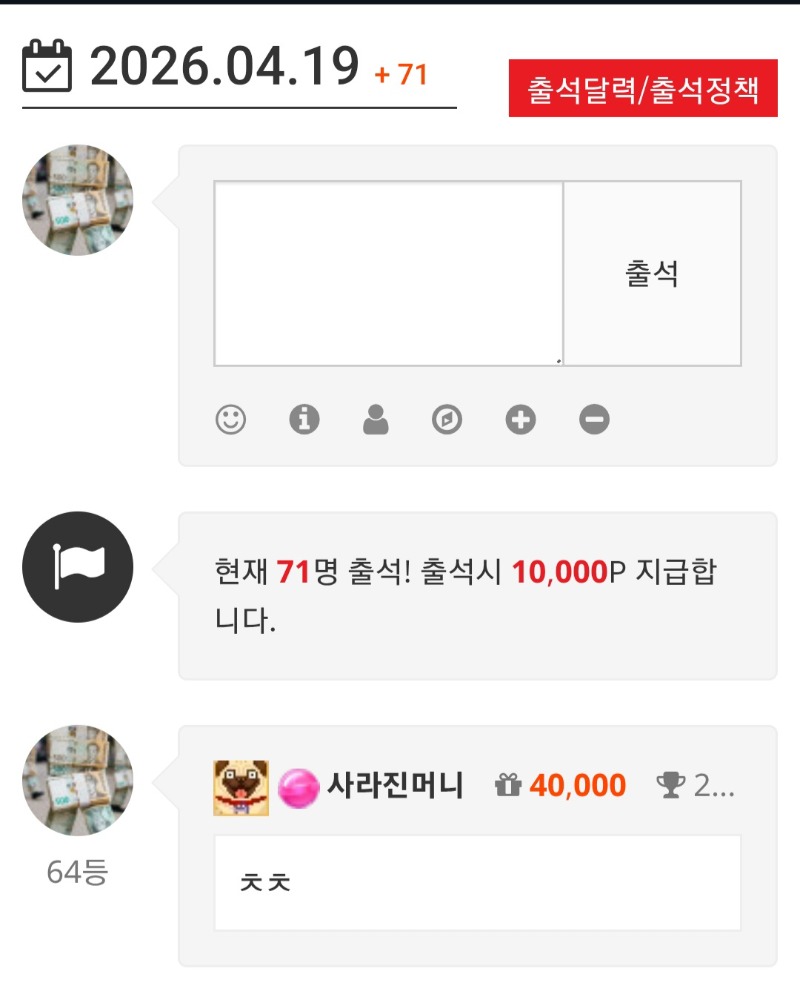The image size is (800, 1006).
Task: Tap the compass icon below the text box
Action: pos(447,420)
